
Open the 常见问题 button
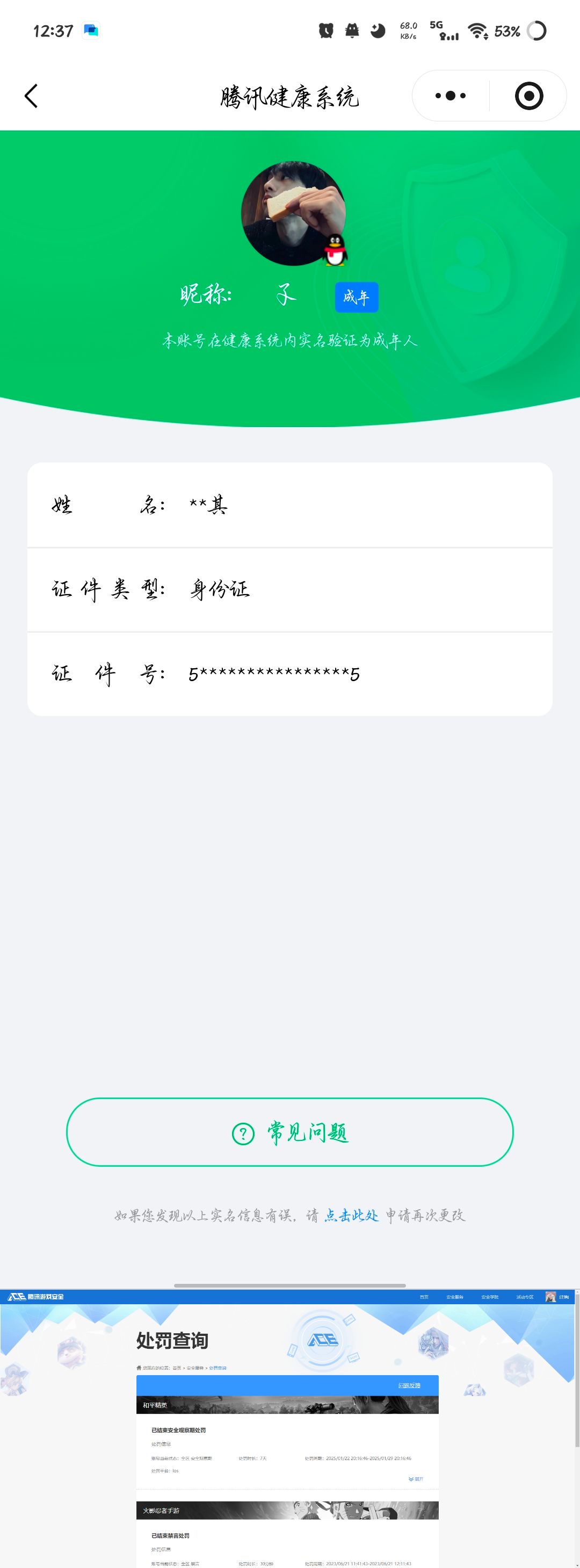tap(289, 1132)
